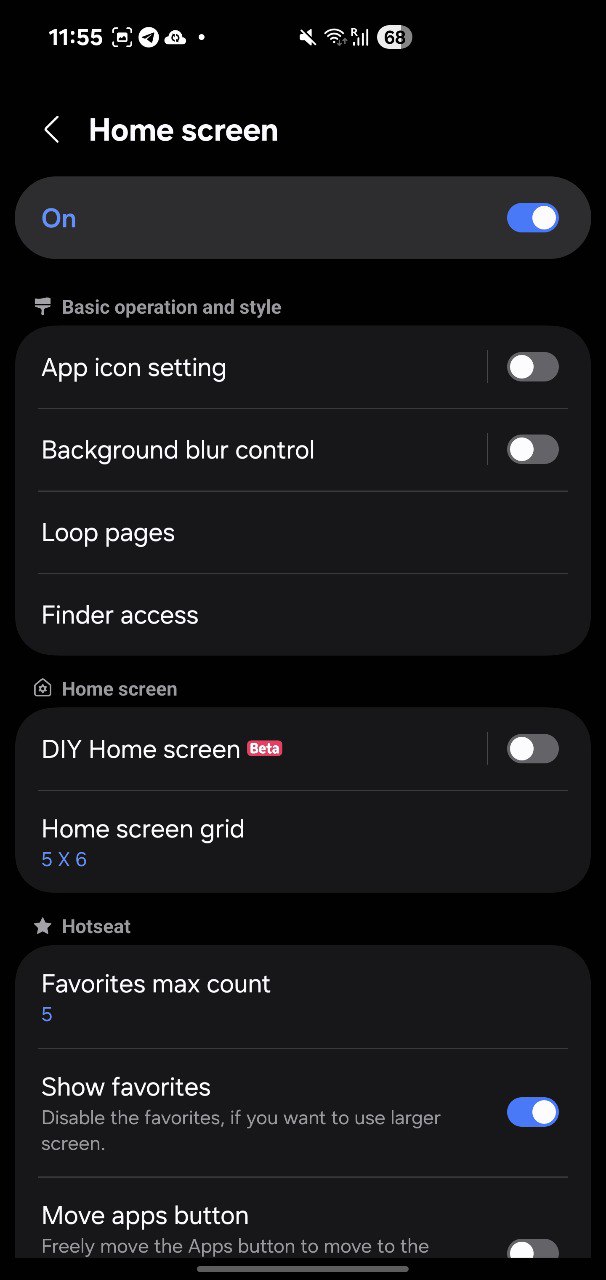Enable the DIY Home screen toggle
Image resolution: width=606 pixels, height=1280 pixels.
tap(532, 749)
